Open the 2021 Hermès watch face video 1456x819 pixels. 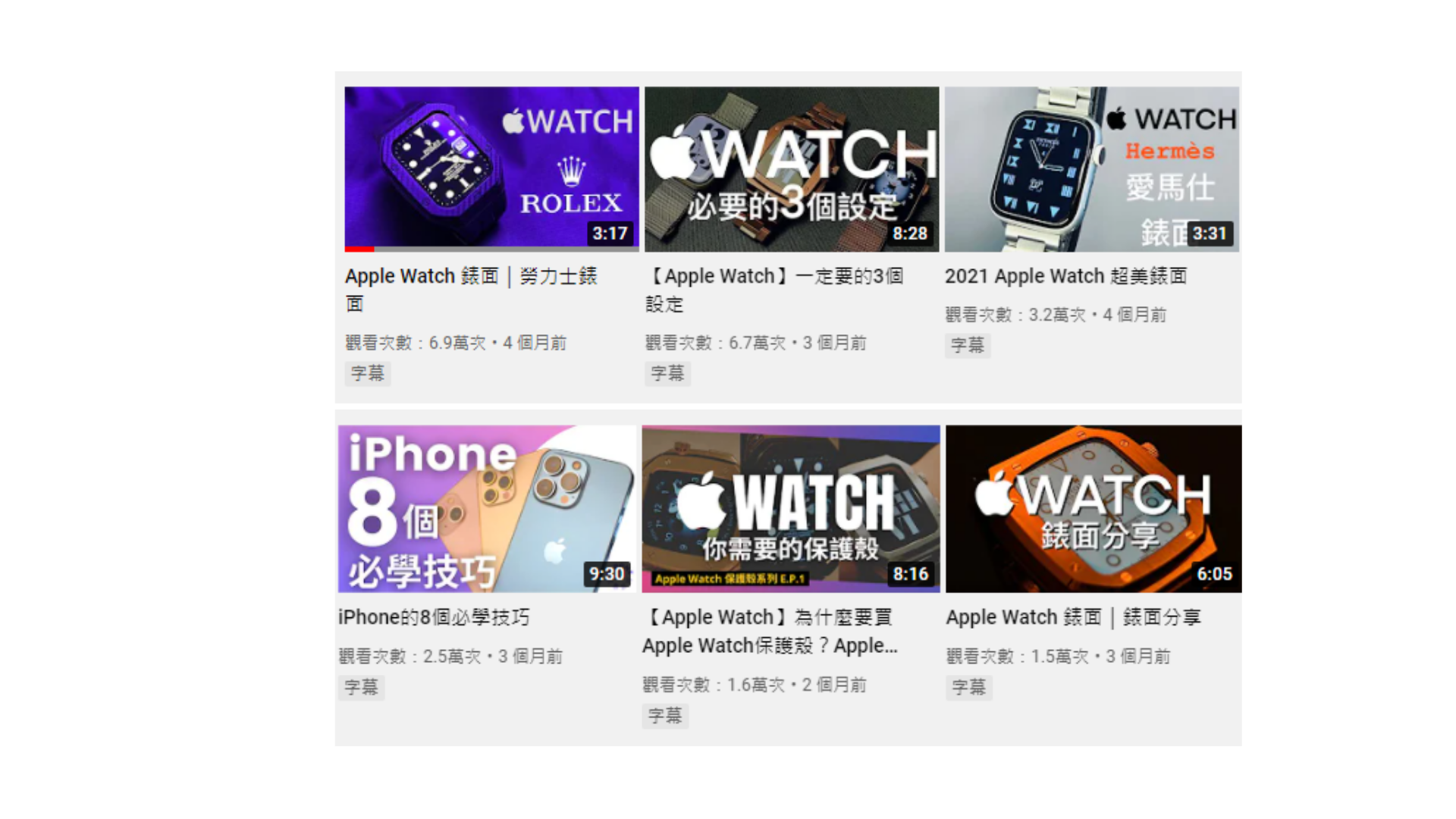pyautogui.click(x=1092, y=168)
